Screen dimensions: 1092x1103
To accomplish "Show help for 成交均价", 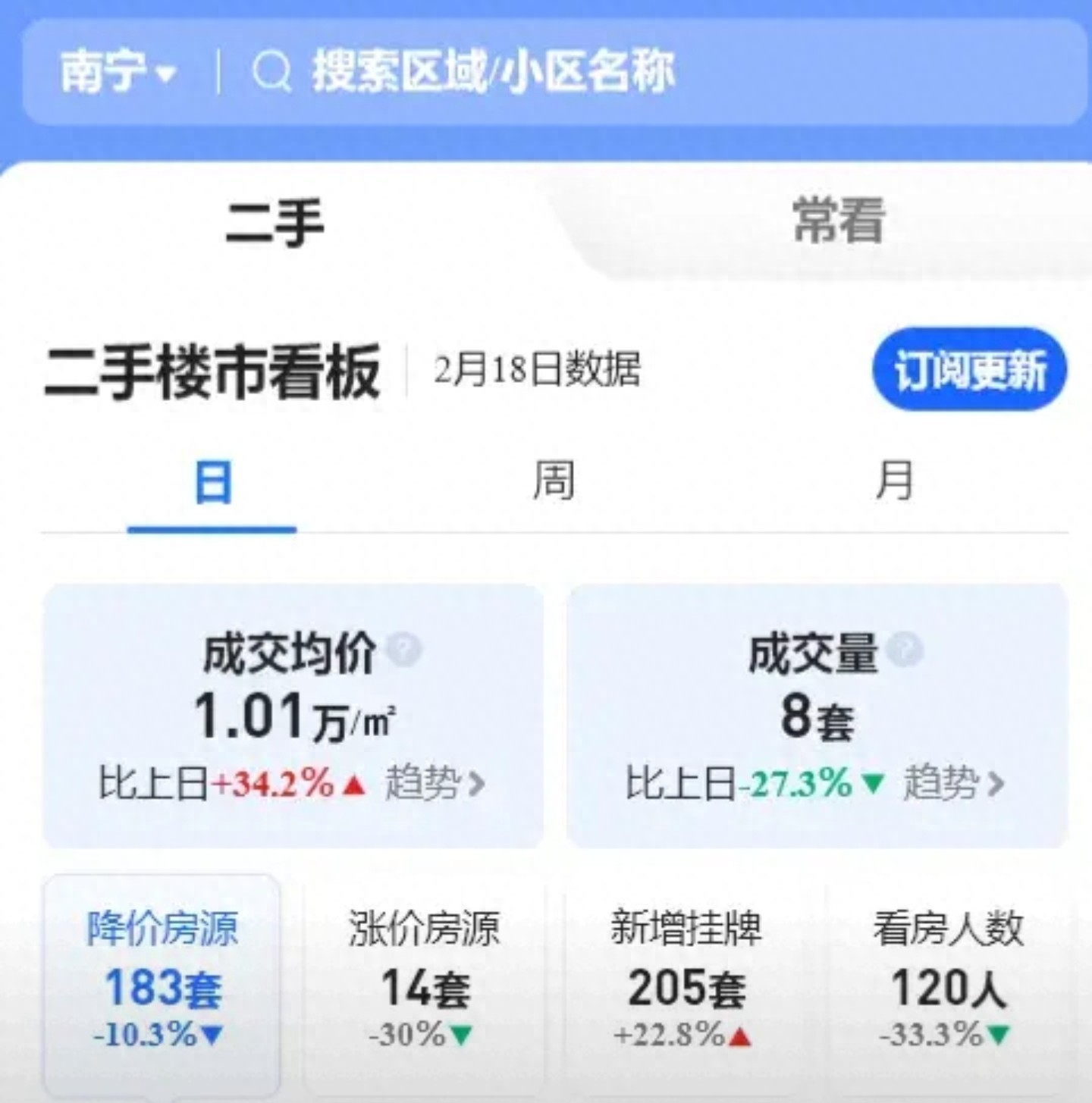I will point(404,650).
